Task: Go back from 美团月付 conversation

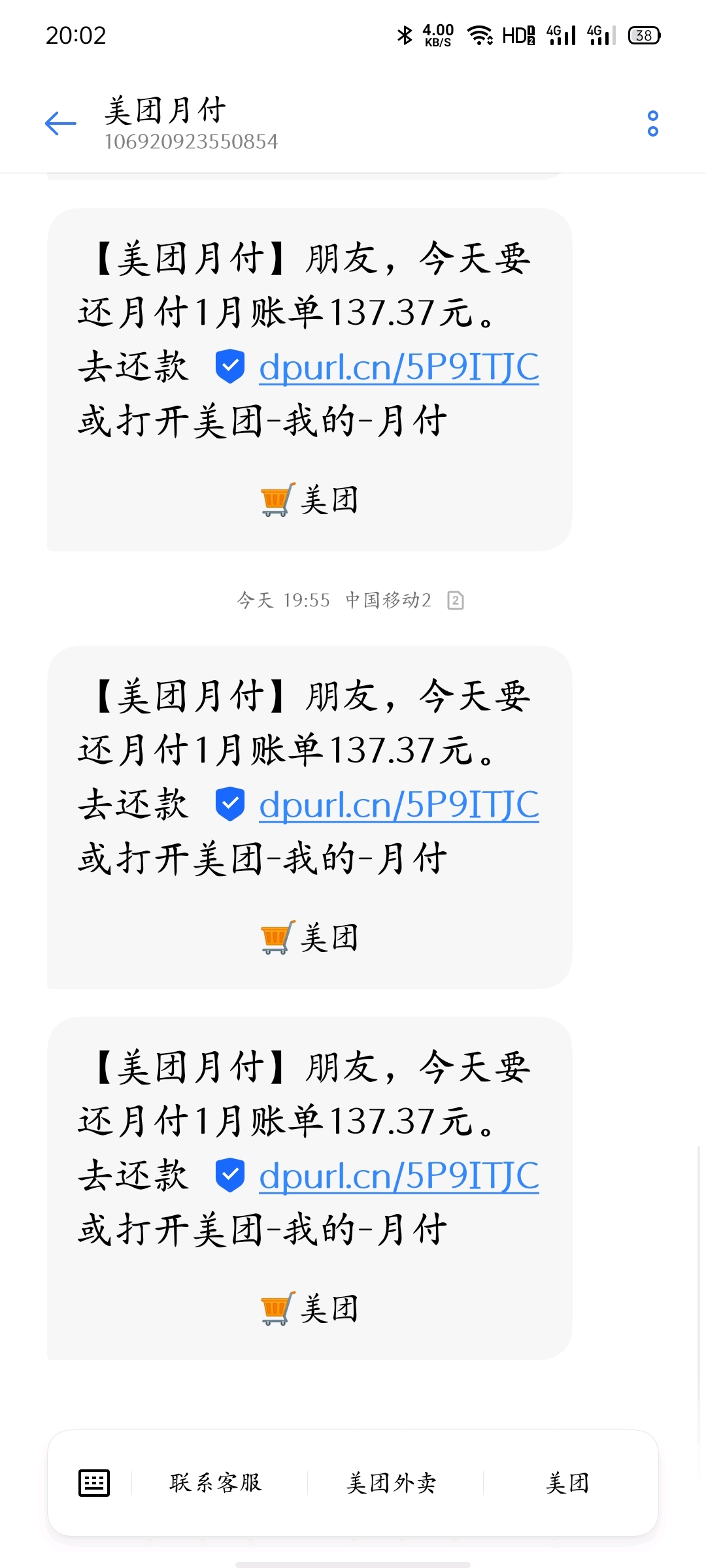Action: (x=61, y=123)
